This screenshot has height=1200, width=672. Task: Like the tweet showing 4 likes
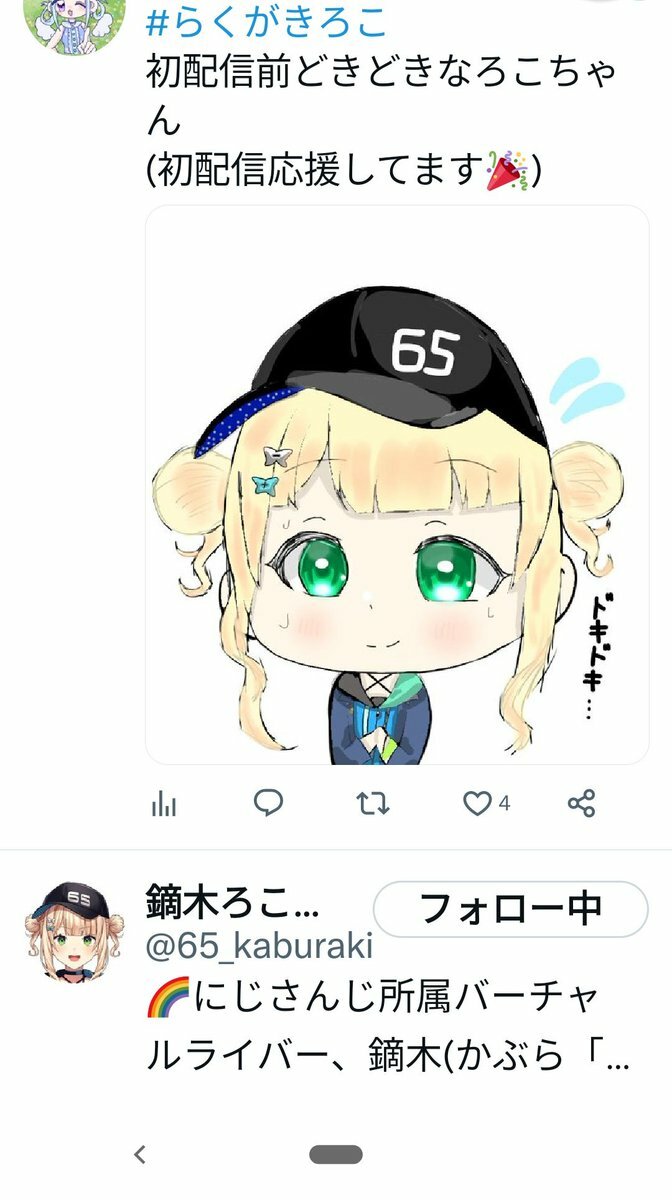[x=479, y=804]
